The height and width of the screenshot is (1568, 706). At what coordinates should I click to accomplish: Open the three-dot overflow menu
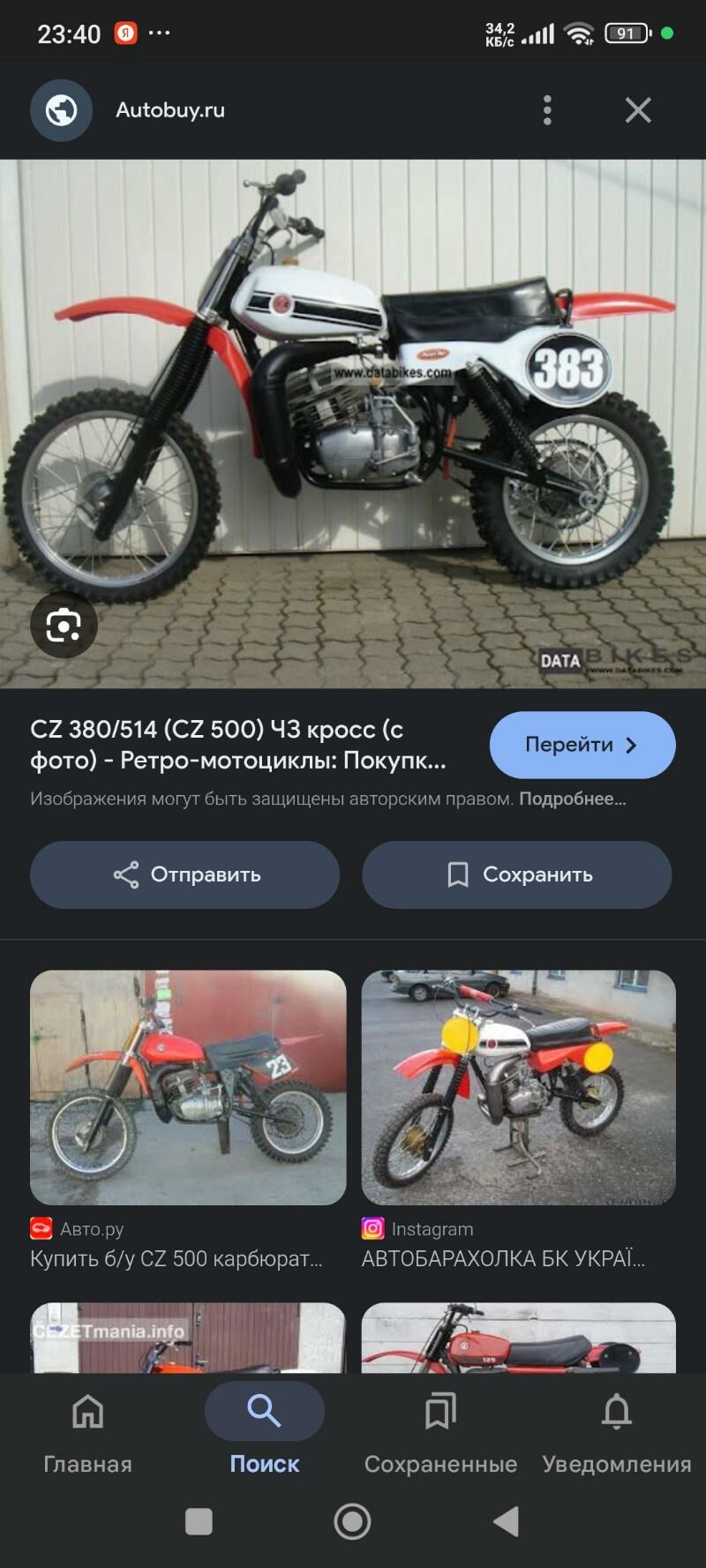click(547, 109)
